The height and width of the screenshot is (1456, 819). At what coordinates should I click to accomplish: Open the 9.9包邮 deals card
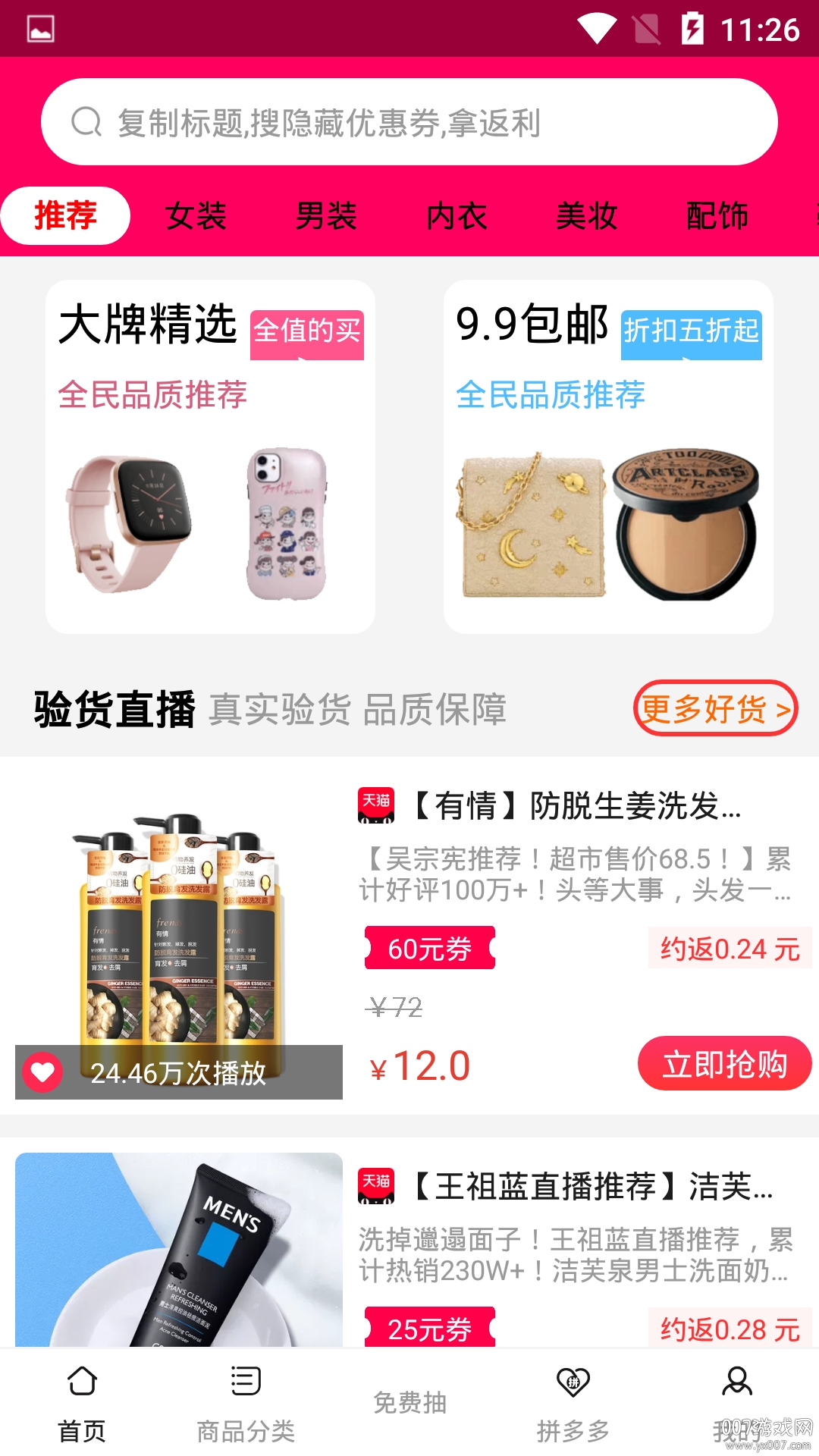[608, 457]
